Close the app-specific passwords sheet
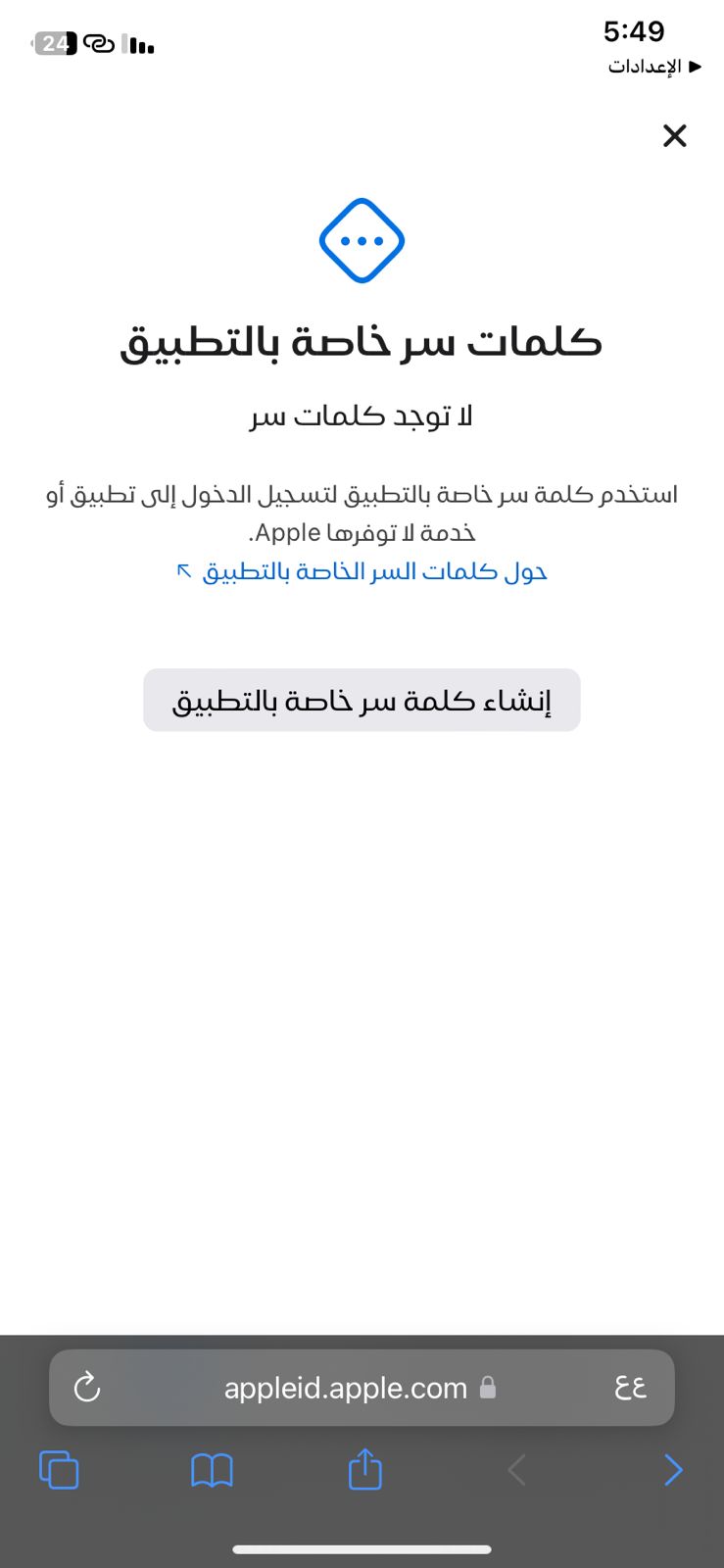This screenshot has height=1568, width=724. click(x=674, y=135)
